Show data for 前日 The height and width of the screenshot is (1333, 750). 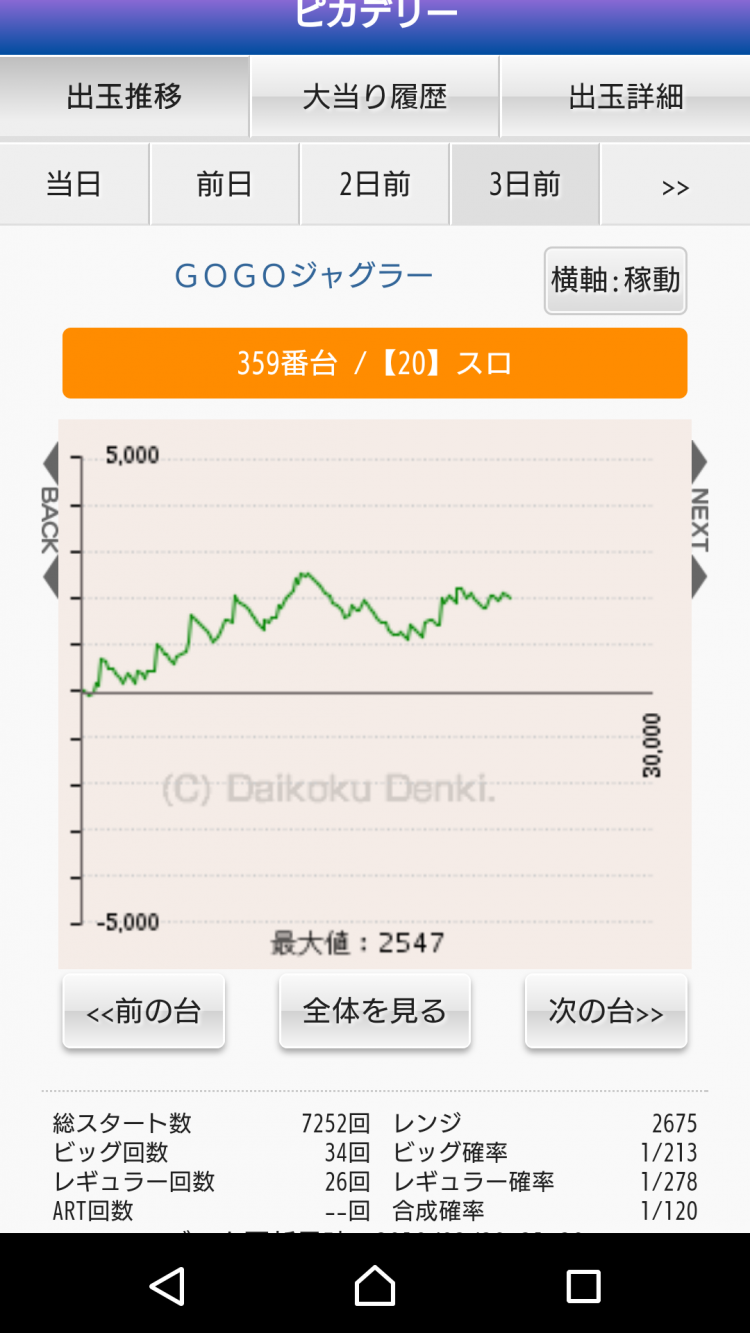pyautogui.click(x=224, y=184)
